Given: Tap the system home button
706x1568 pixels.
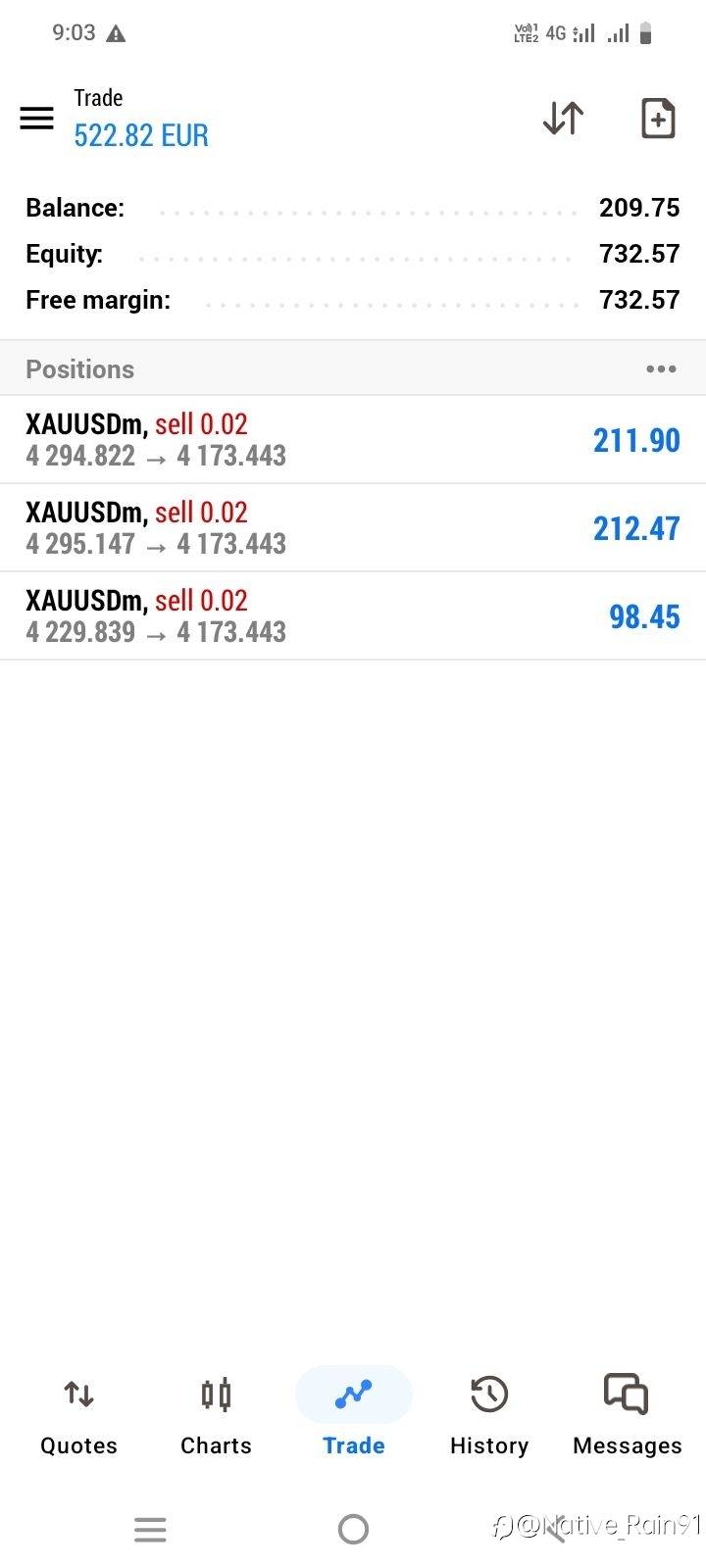Looking at the screenshot, I should pyautogui.click(x=353, y=1529).
